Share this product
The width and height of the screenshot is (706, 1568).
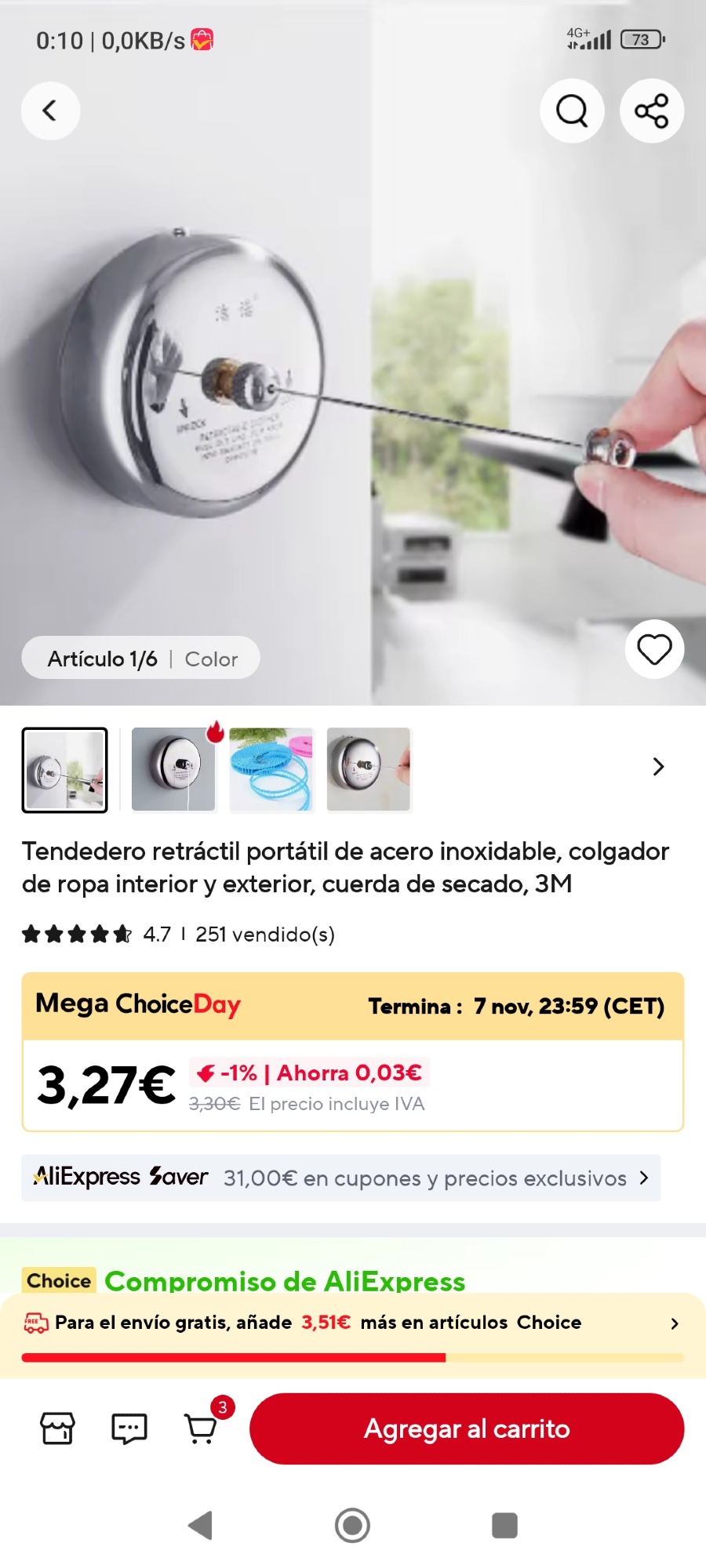pos(651,111)
